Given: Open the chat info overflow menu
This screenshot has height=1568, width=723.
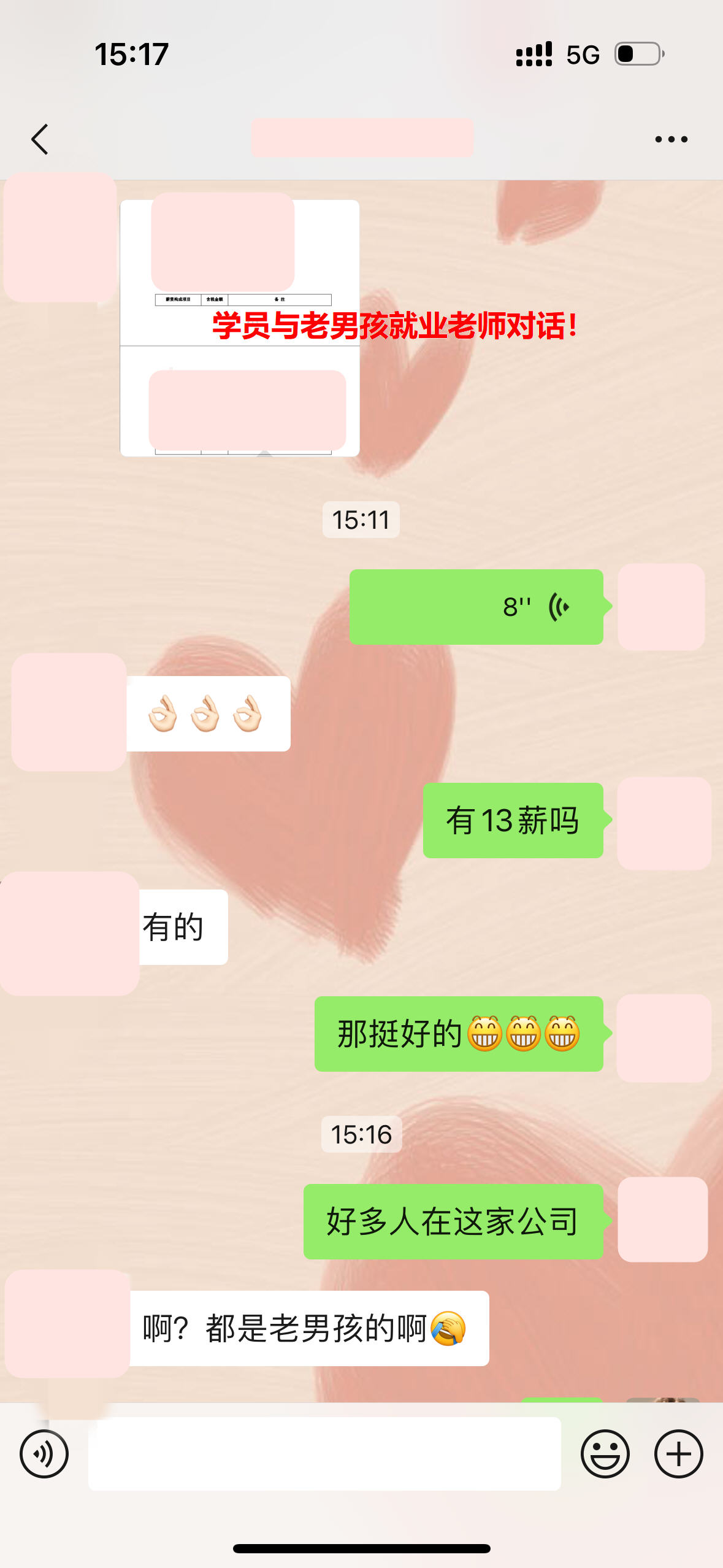Looking at the screenshot, I should coord(671,139).
